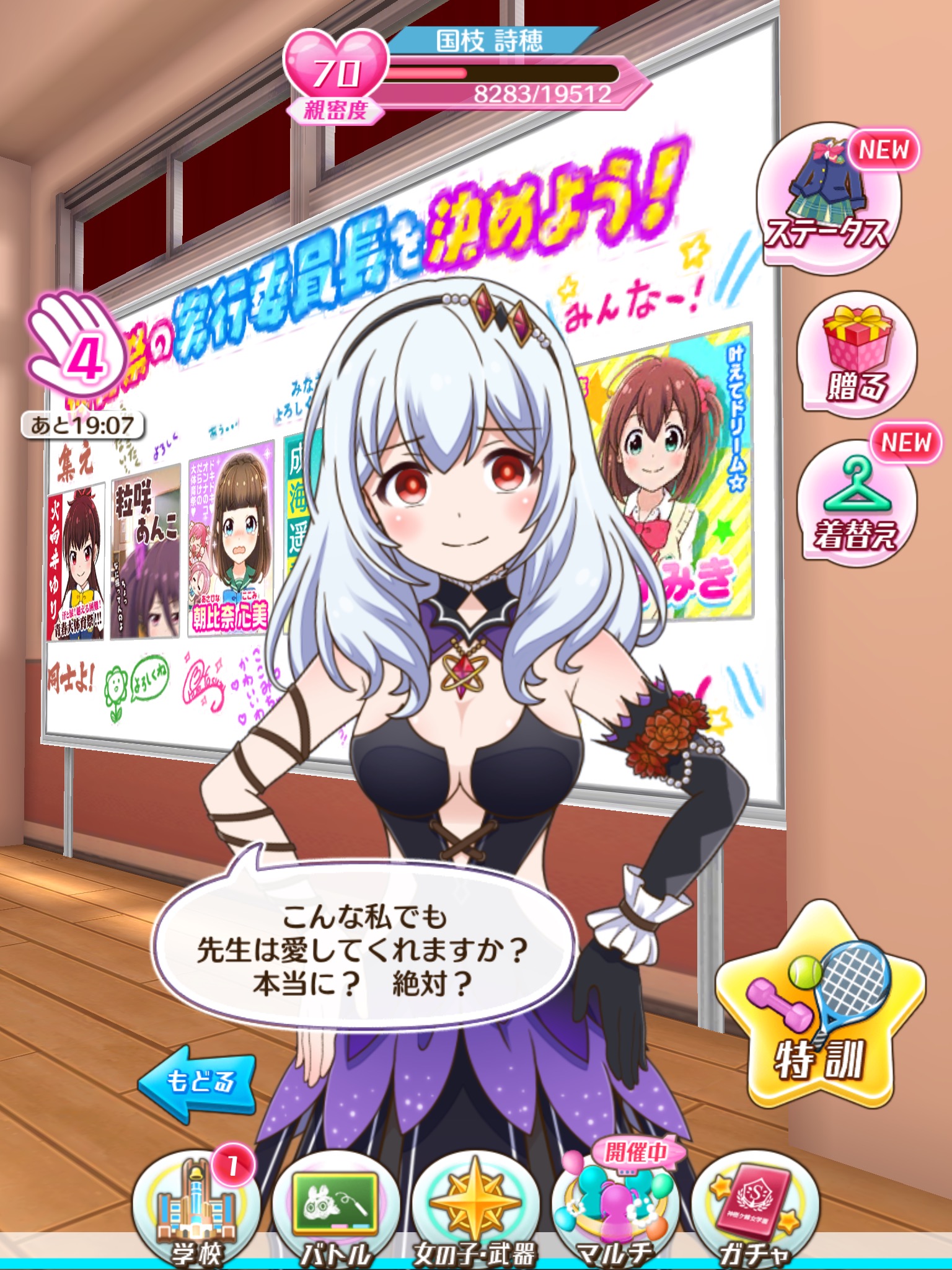Screen dimensions: 952x1270
Task: Open the ステータス status button
Action: [x=829, y=198]
